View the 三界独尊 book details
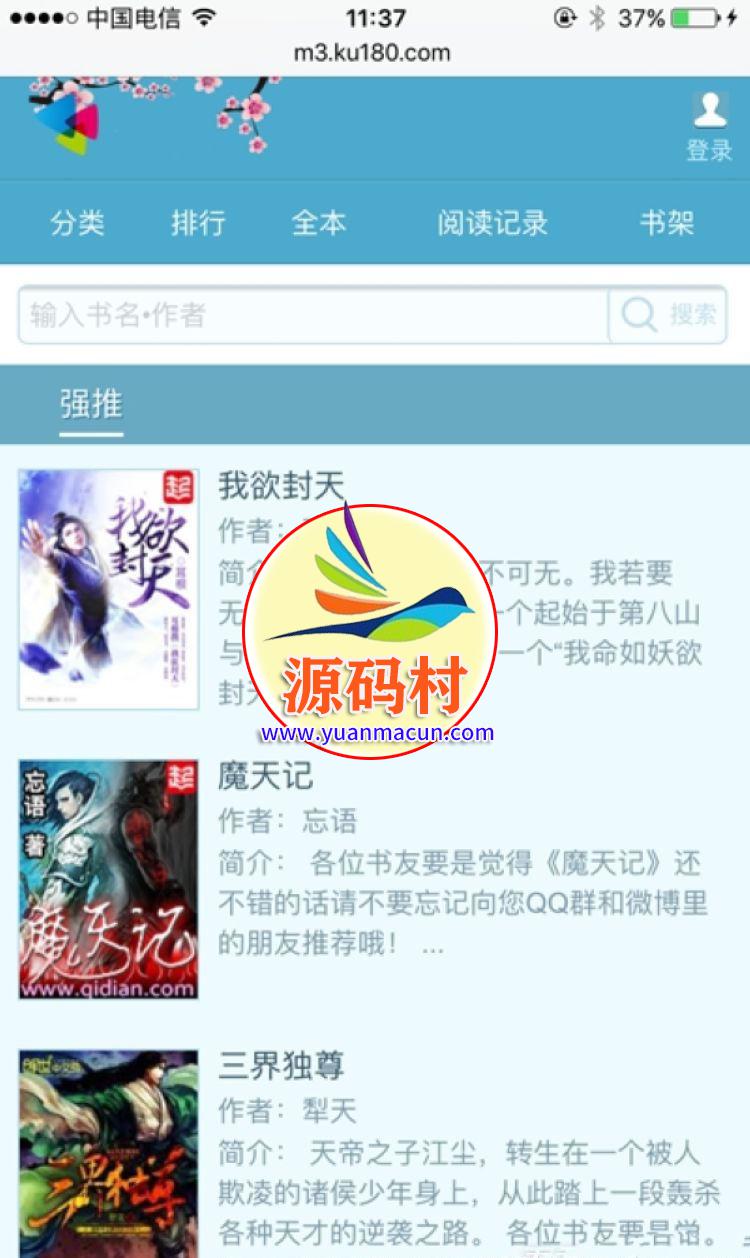750x1258 pixels. point(281,1066)
